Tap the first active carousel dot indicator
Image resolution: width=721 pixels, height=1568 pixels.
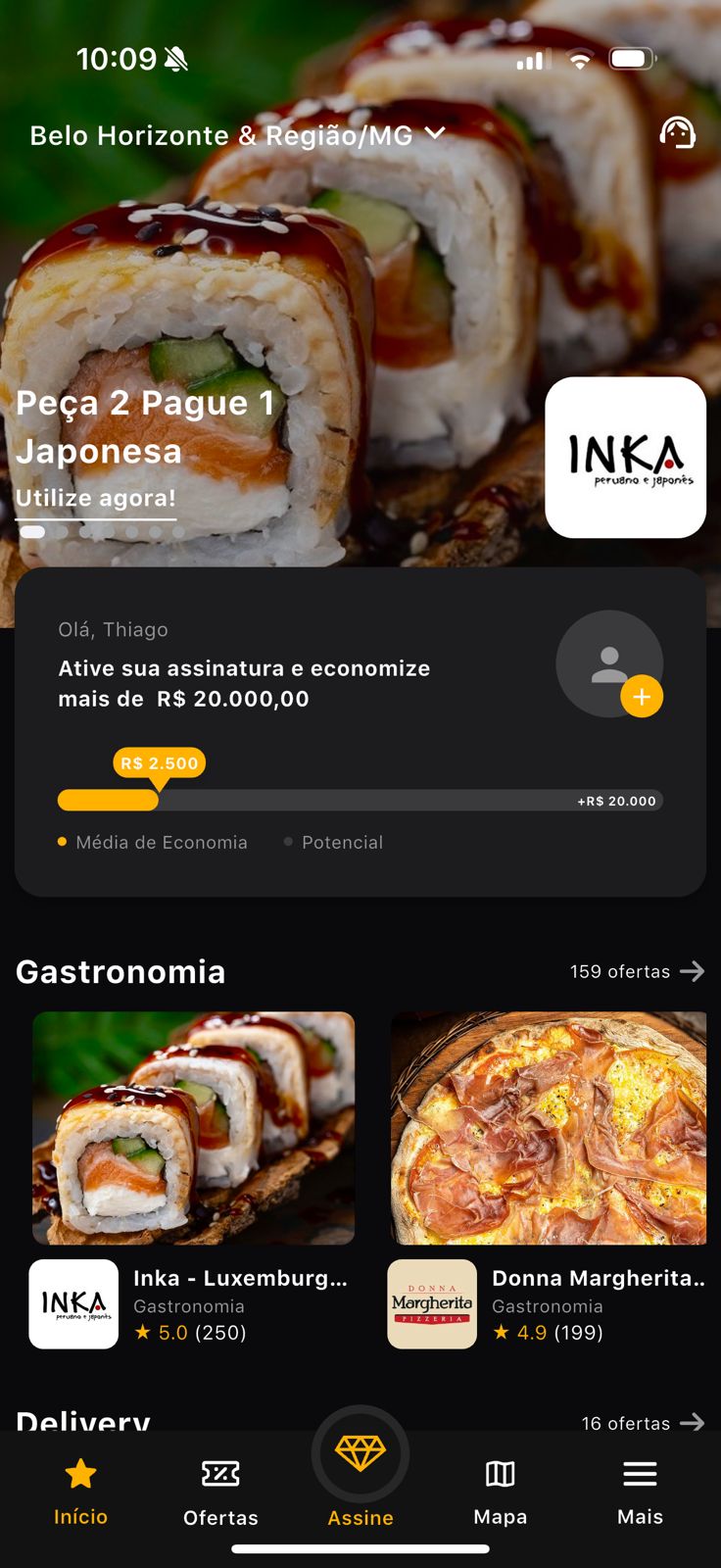click(x=32, y=531)
